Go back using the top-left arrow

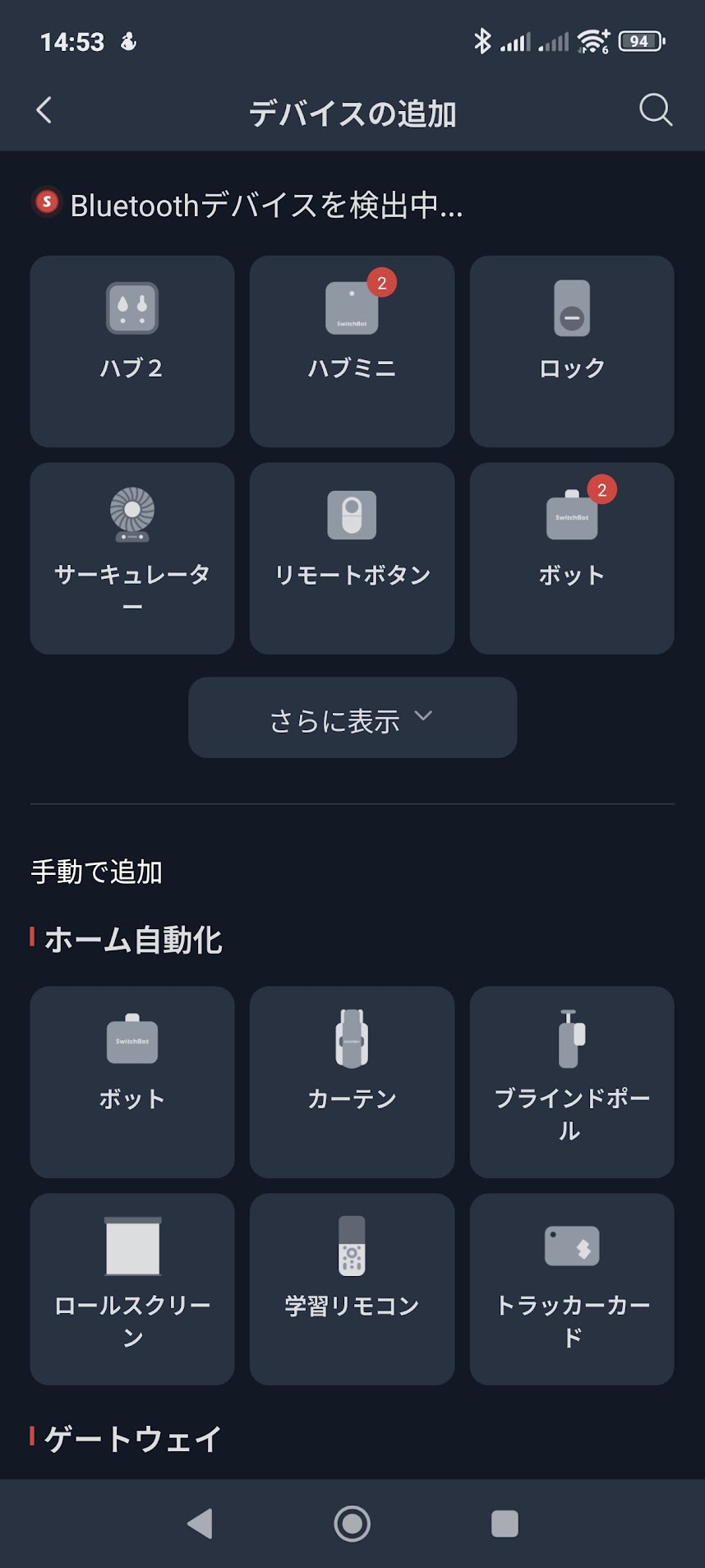[x=44, y=110]
